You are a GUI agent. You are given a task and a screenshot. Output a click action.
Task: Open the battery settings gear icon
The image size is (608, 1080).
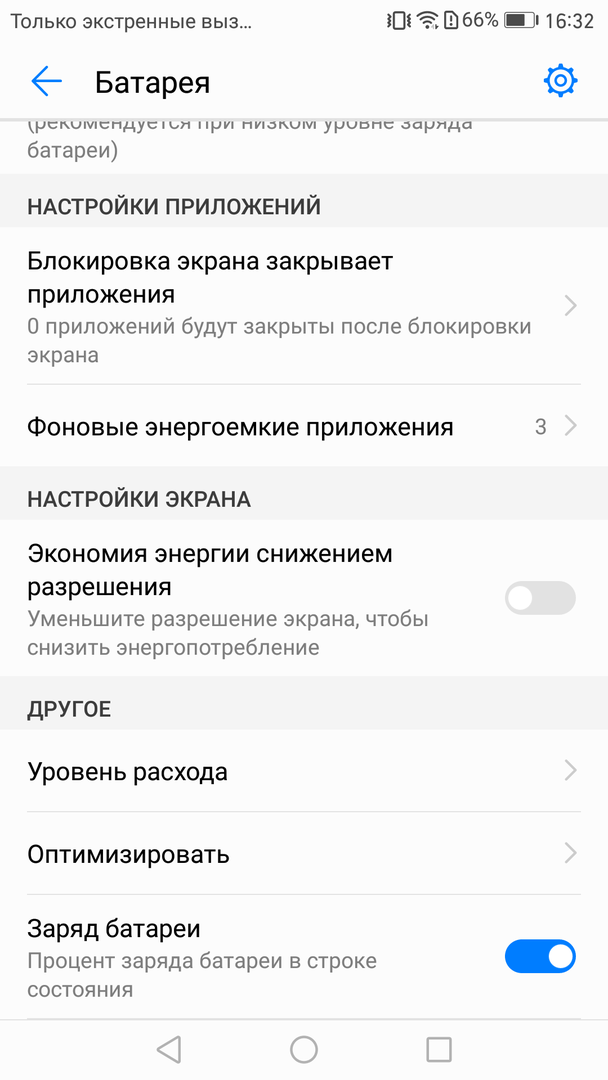coord(560,81)
